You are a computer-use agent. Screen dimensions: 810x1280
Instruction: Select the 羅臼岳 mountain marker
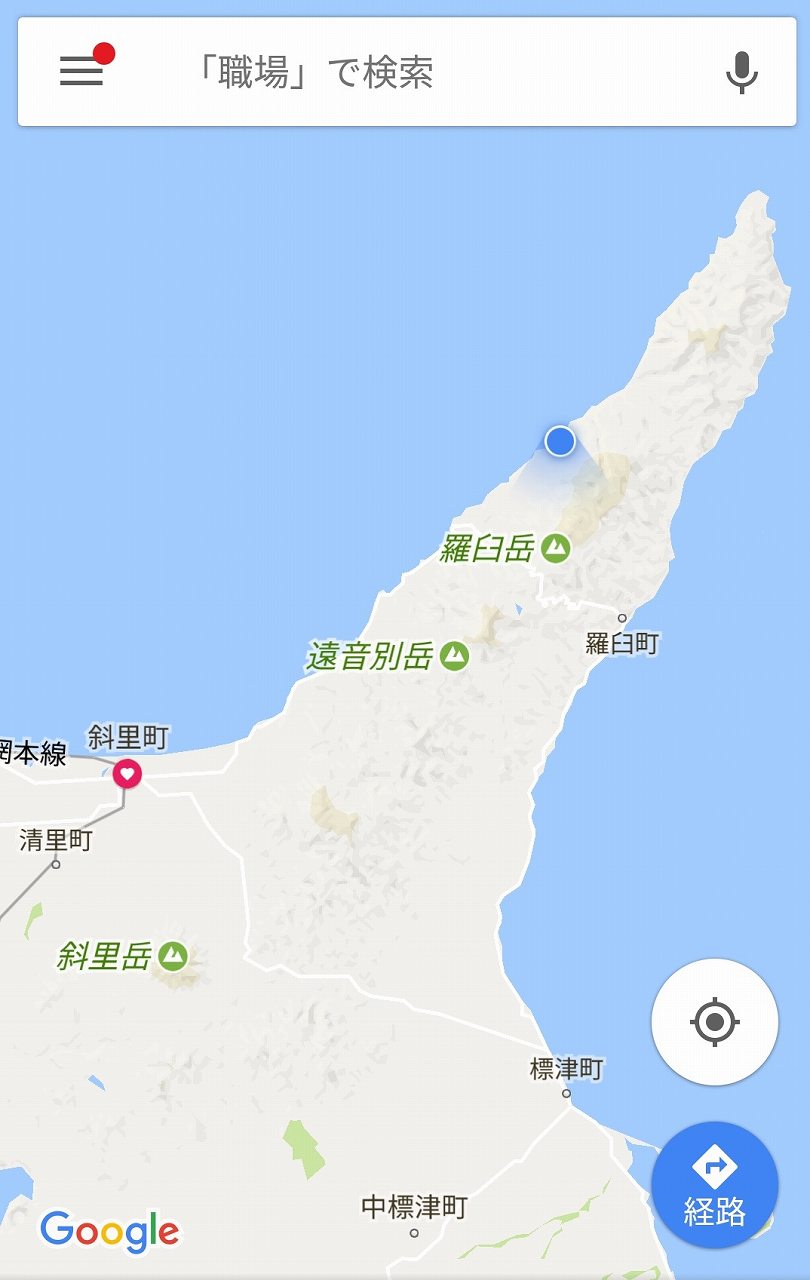click(x=556, y=547)
